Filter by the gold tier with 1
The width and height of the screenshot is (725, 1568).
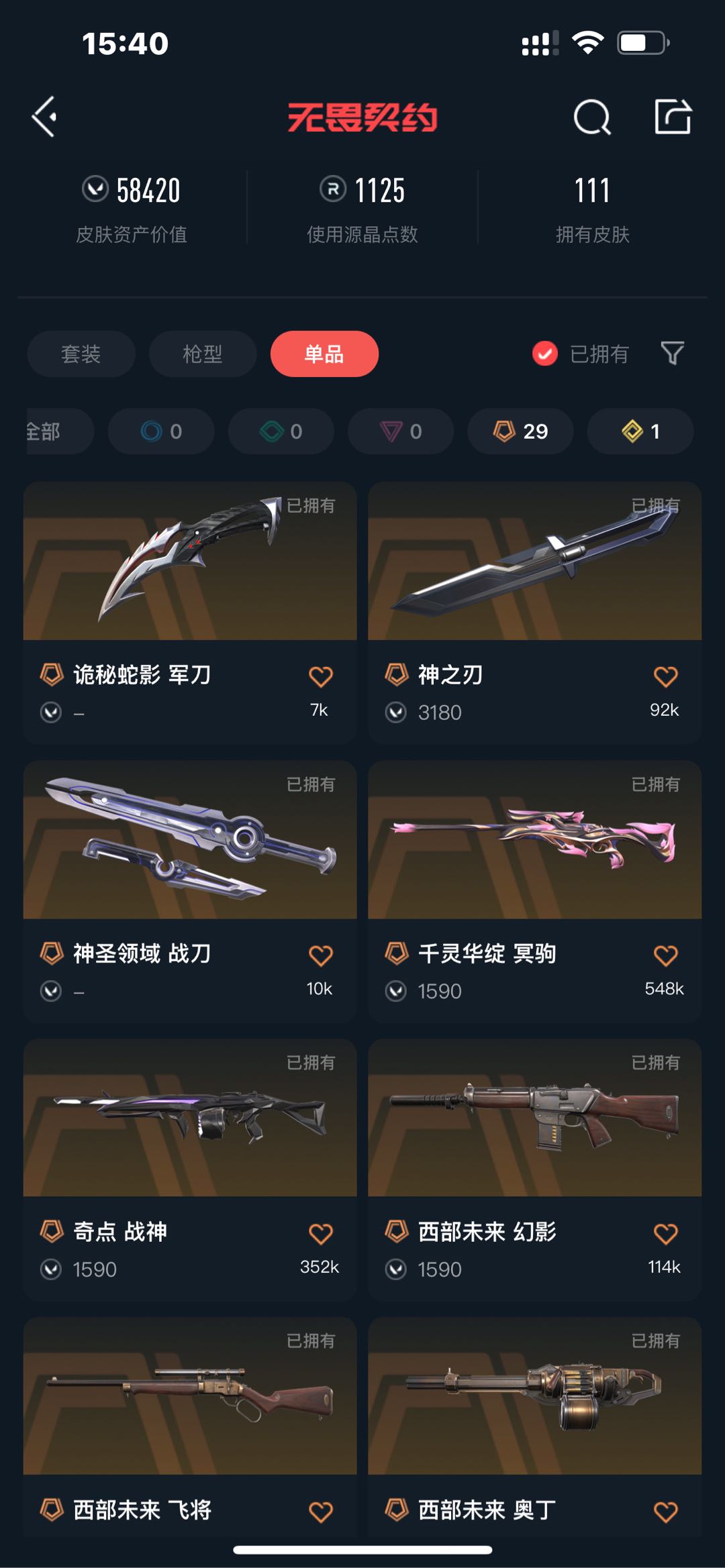(640, 431)
